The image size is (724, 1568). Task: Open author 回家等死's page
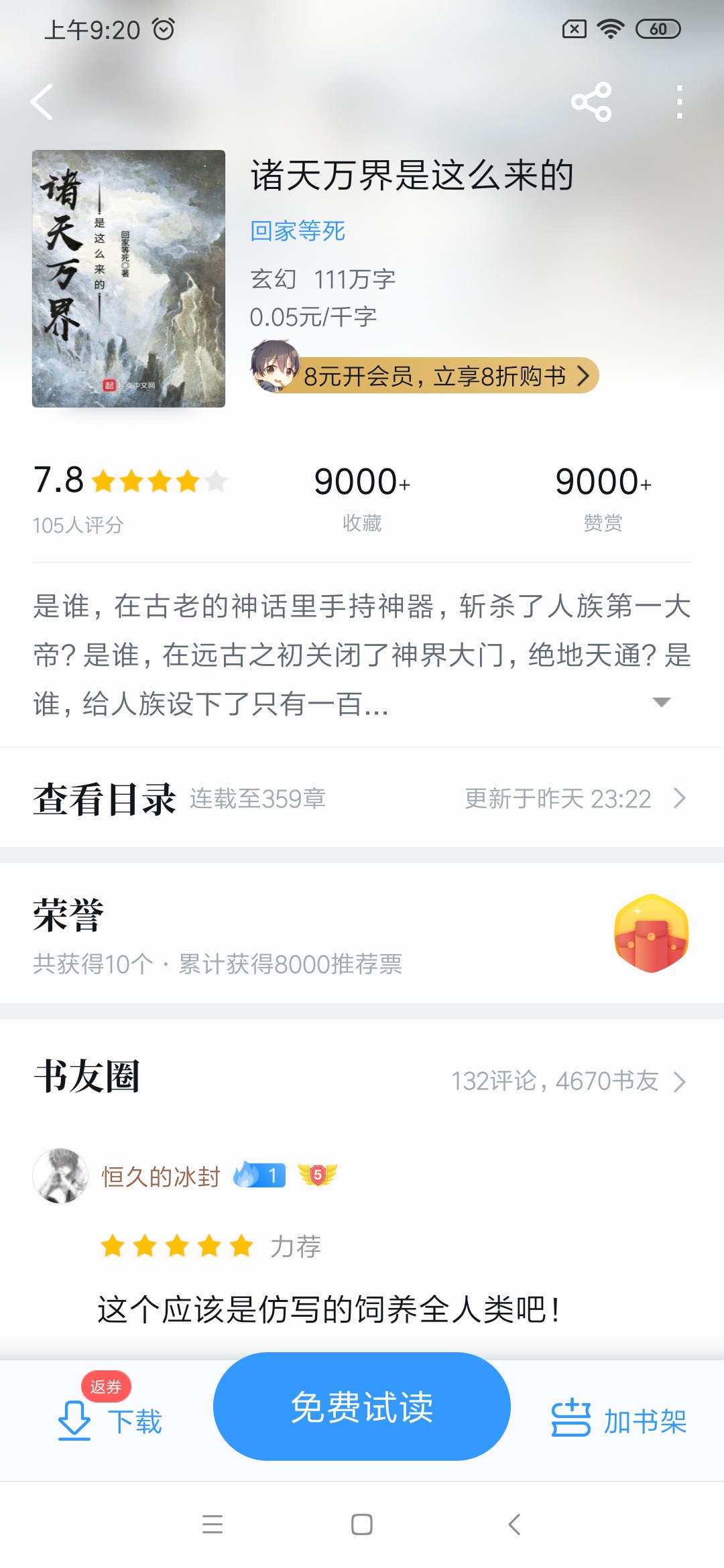298,231
